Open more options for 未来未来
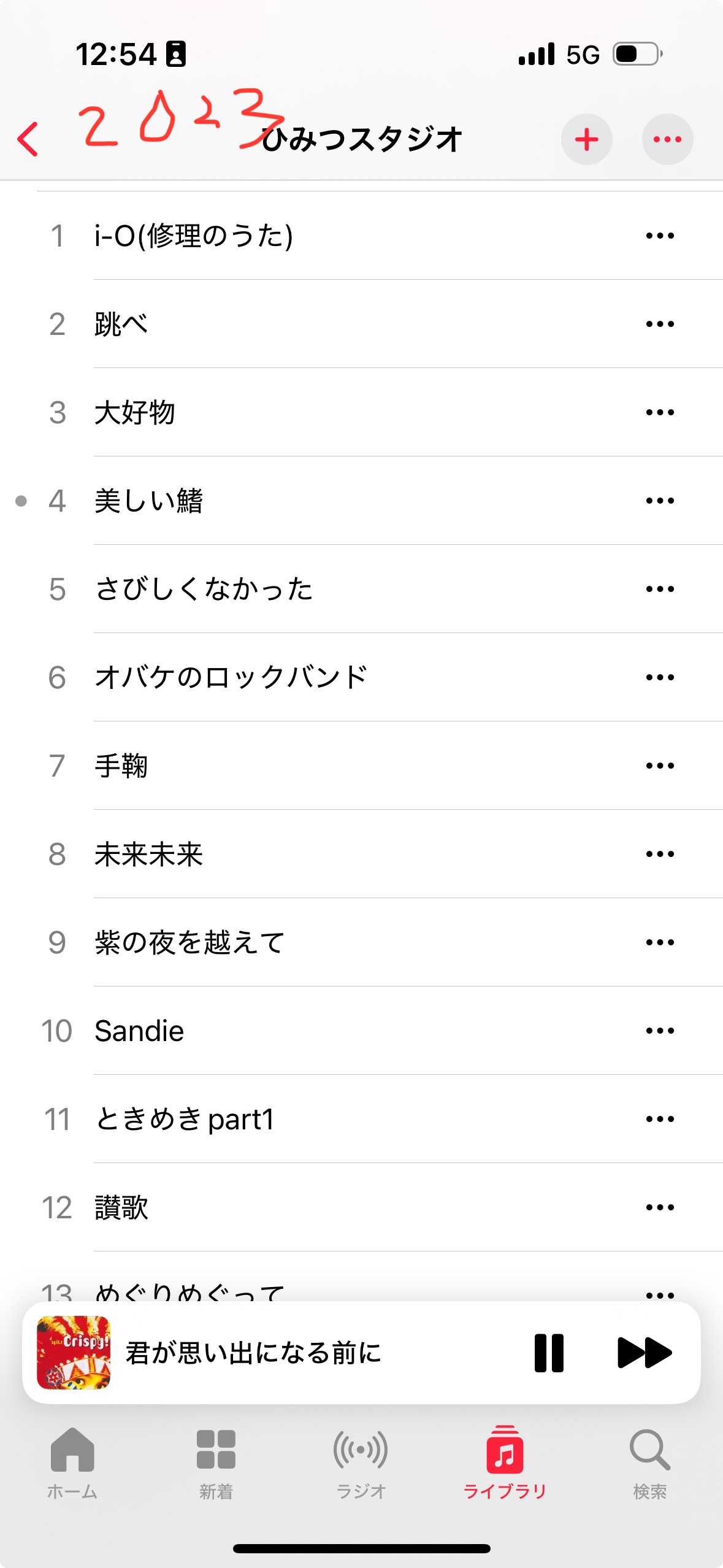 pyautogui.click(x=660, y=854)
